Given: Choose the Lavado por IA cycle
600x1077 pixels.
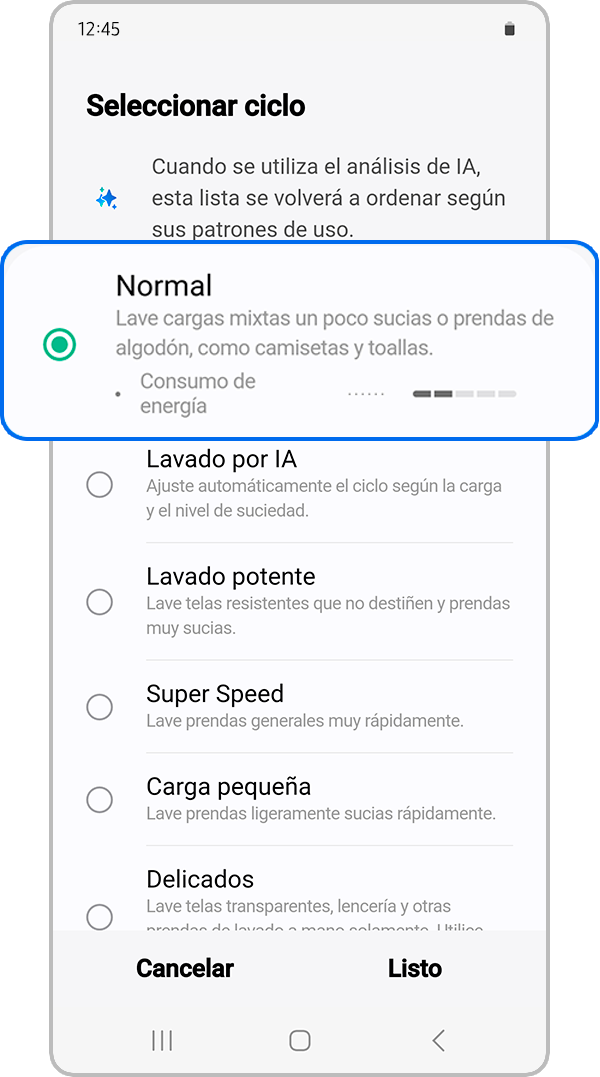Looking at the screenshot, I should click(x=100, y=485).
